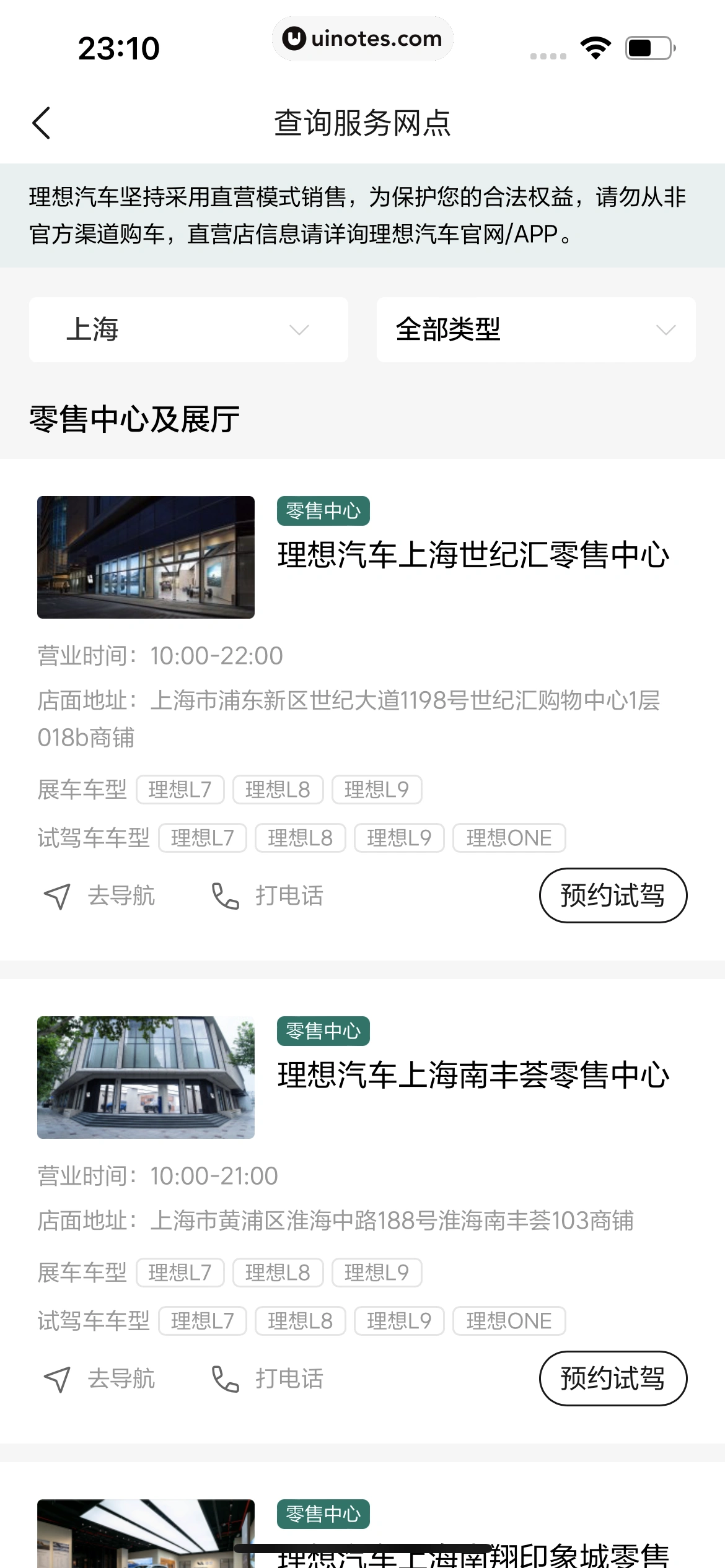Image resolution: width=725 pixels, height=1568 pixels.
Task: Select 理想L9 tag for 南丰荟 showroom
Action: (377, 1271)
